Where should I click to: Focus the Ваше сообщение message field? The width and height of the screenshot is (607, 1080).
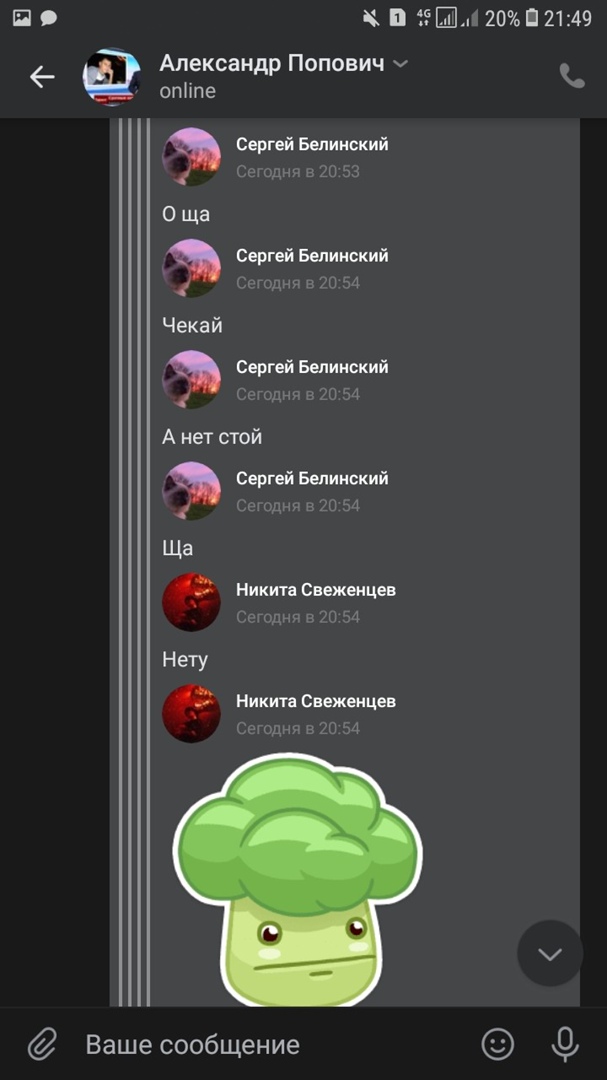[x=270, y=1045]
